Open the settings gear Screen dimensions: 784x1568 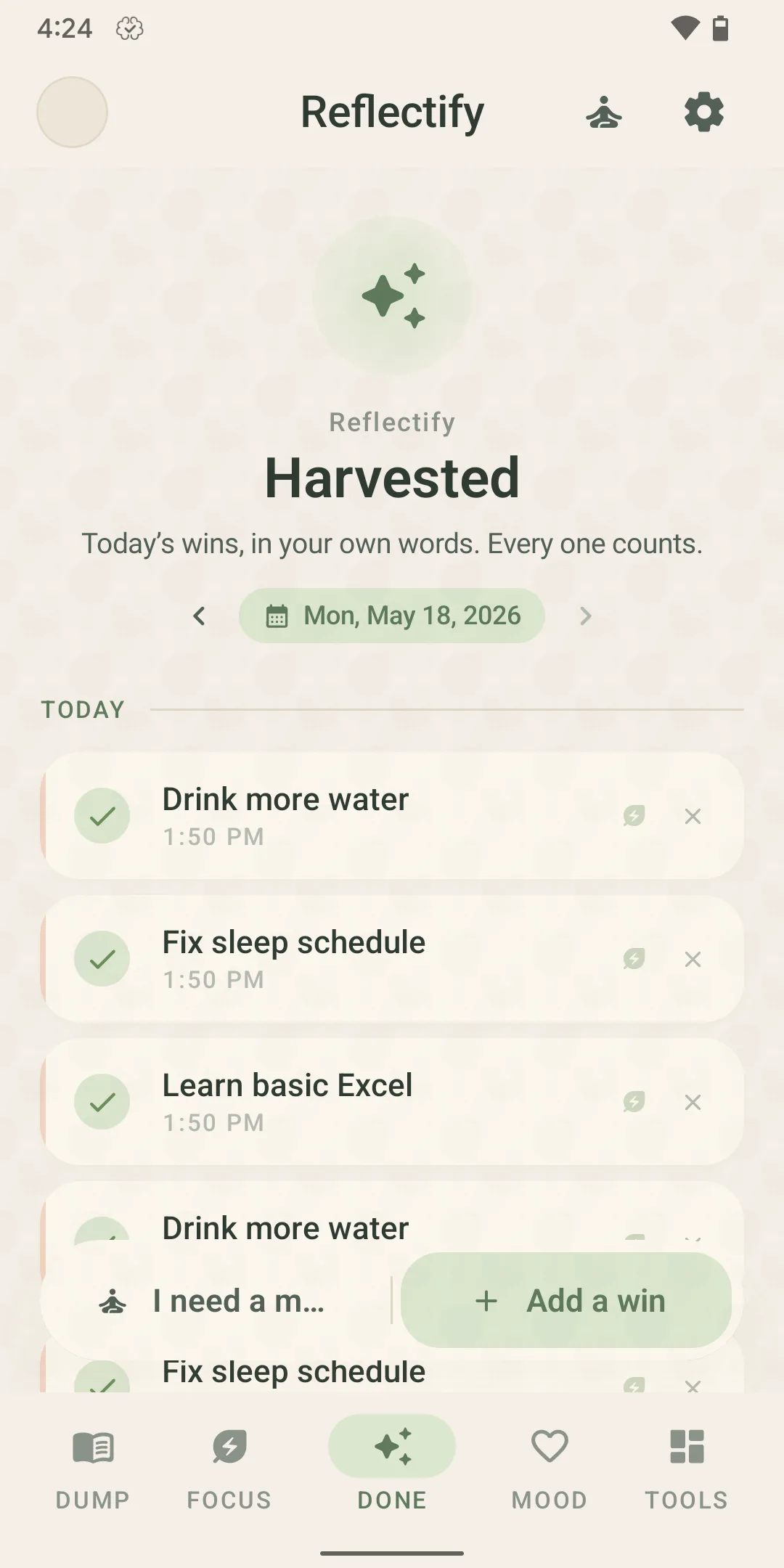pos(703,113)
